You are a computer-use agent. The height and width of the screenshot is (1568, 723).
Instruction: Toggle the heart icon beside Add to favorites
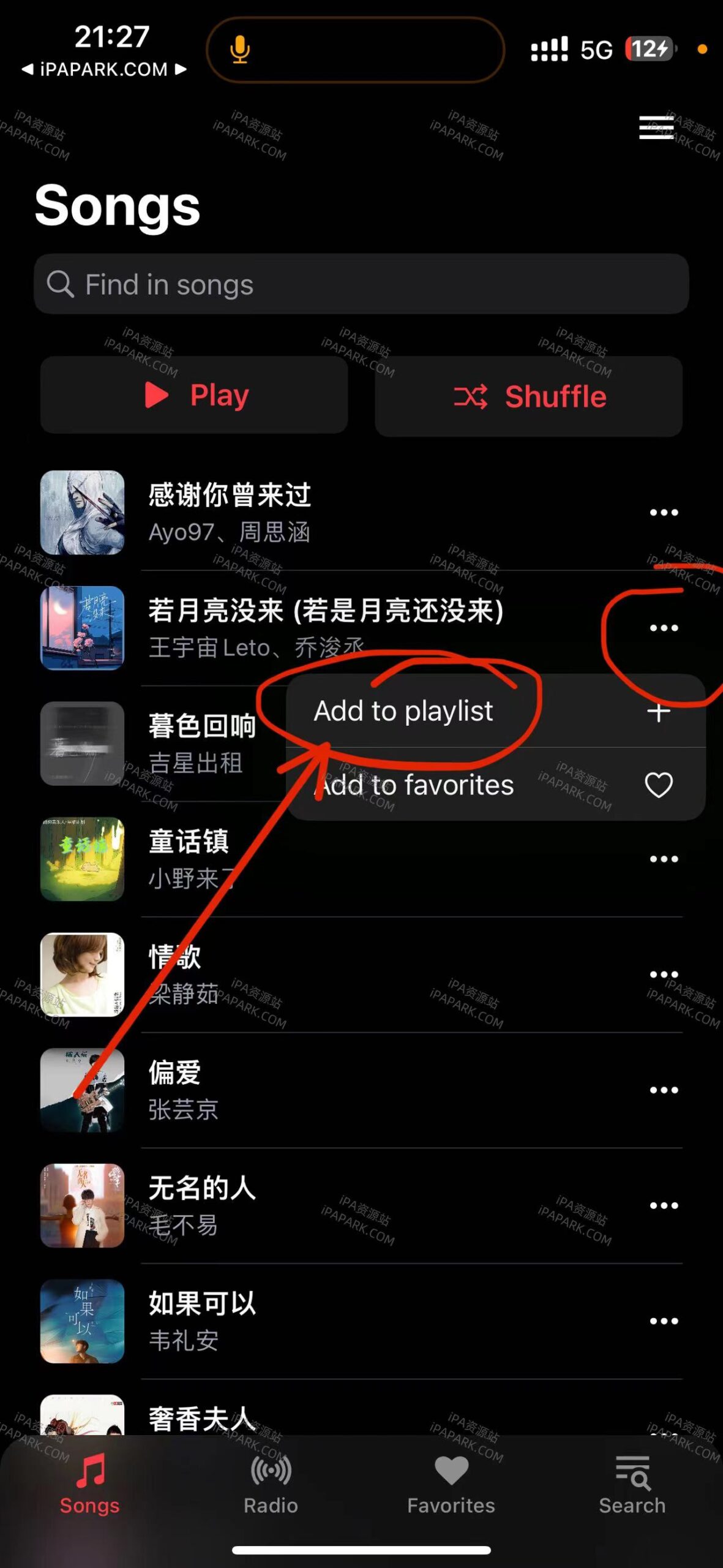(659, 786)
